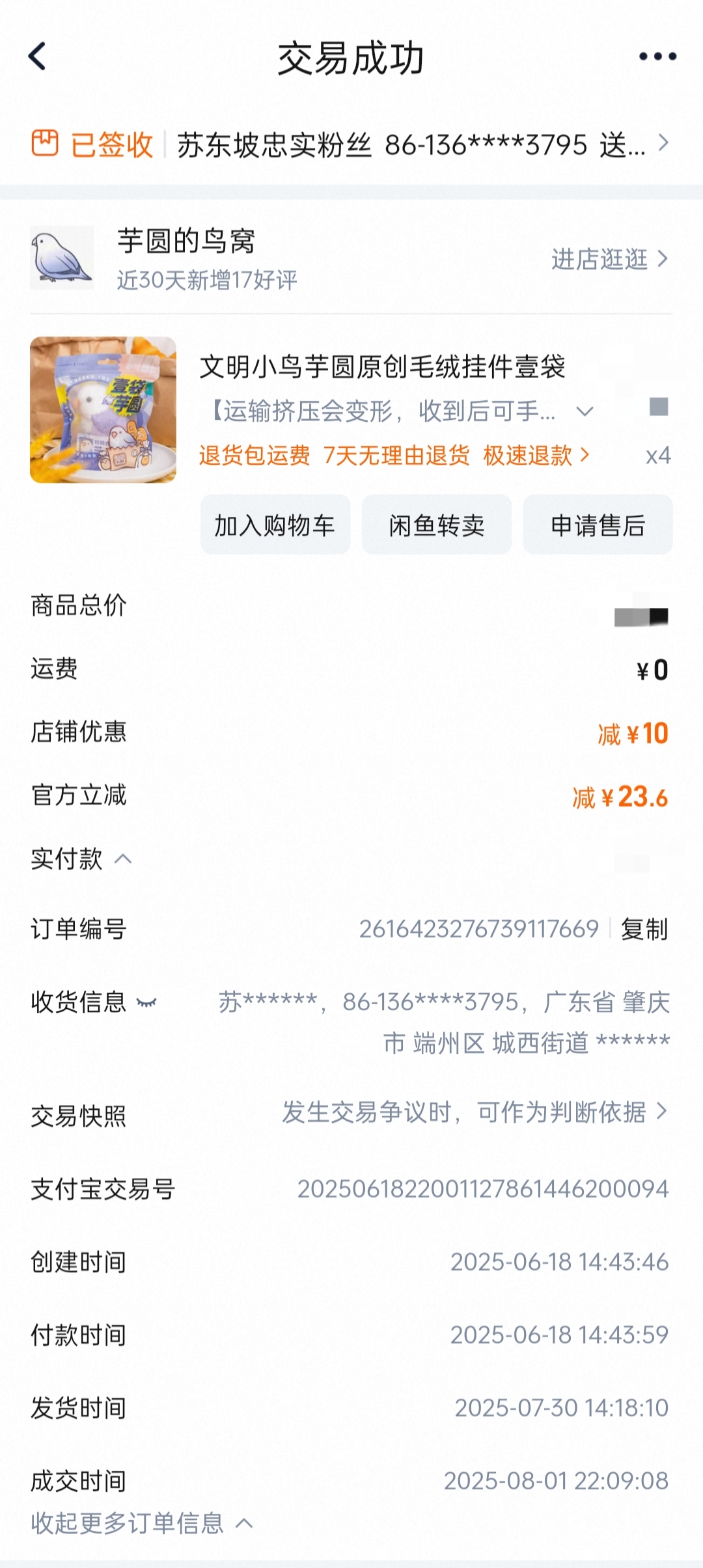Copy the order number with 复制
The width and height of the screenshot is (703, 1568).
pos(644,929)
